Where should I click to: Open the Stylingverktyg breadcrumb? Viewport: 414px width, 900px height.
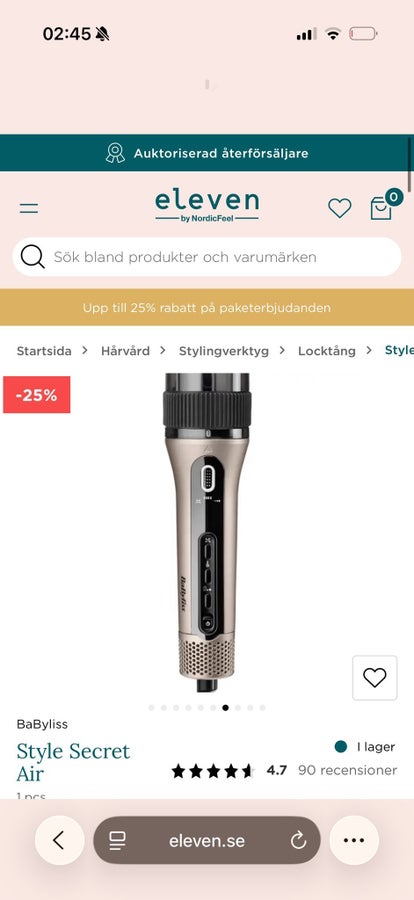pos(223,351)
